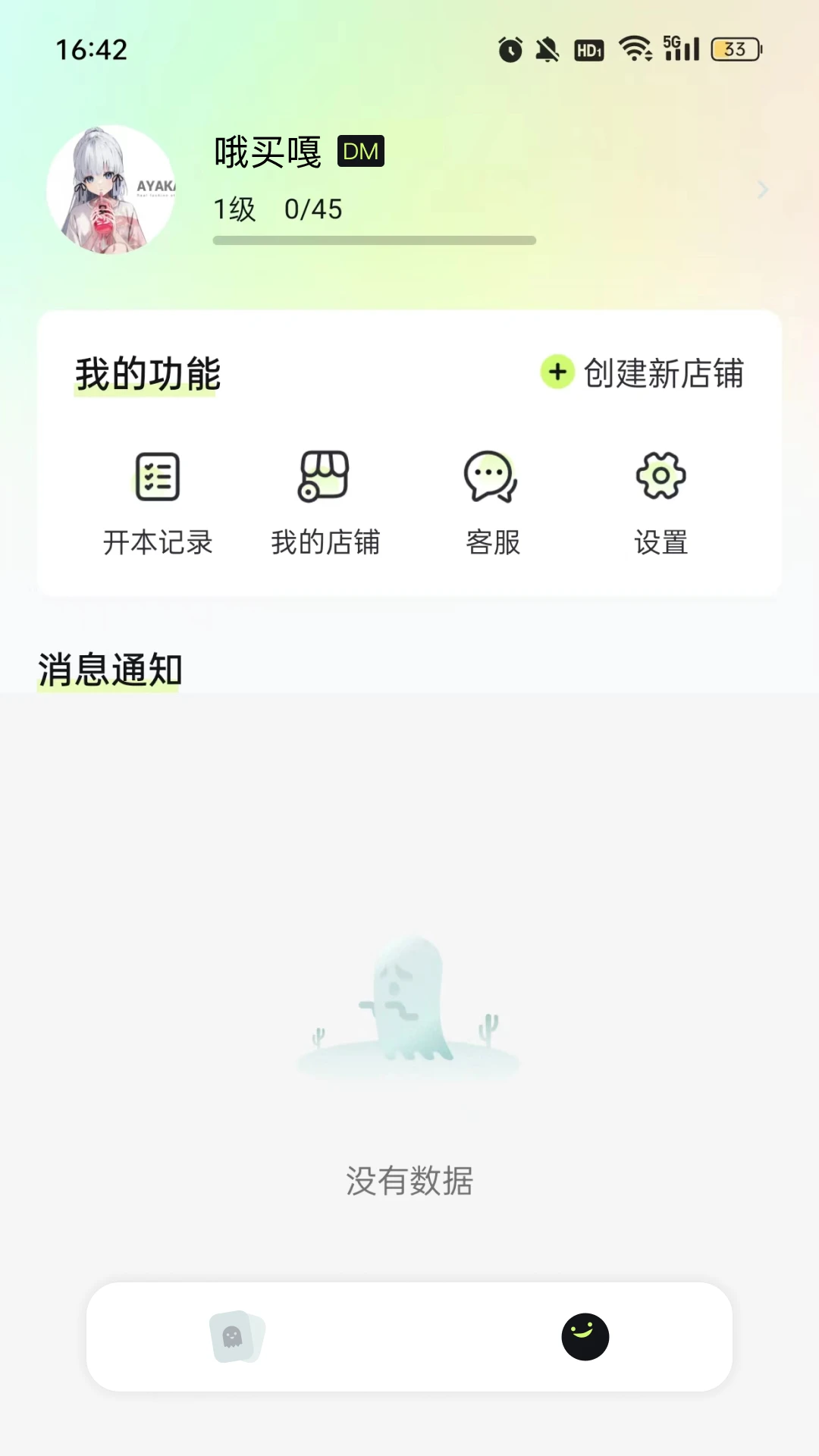Toggle the Wi-Fi status bar icon
Image resolution: width=819 pixels, height=1456 pixels.
click(636, 48)
